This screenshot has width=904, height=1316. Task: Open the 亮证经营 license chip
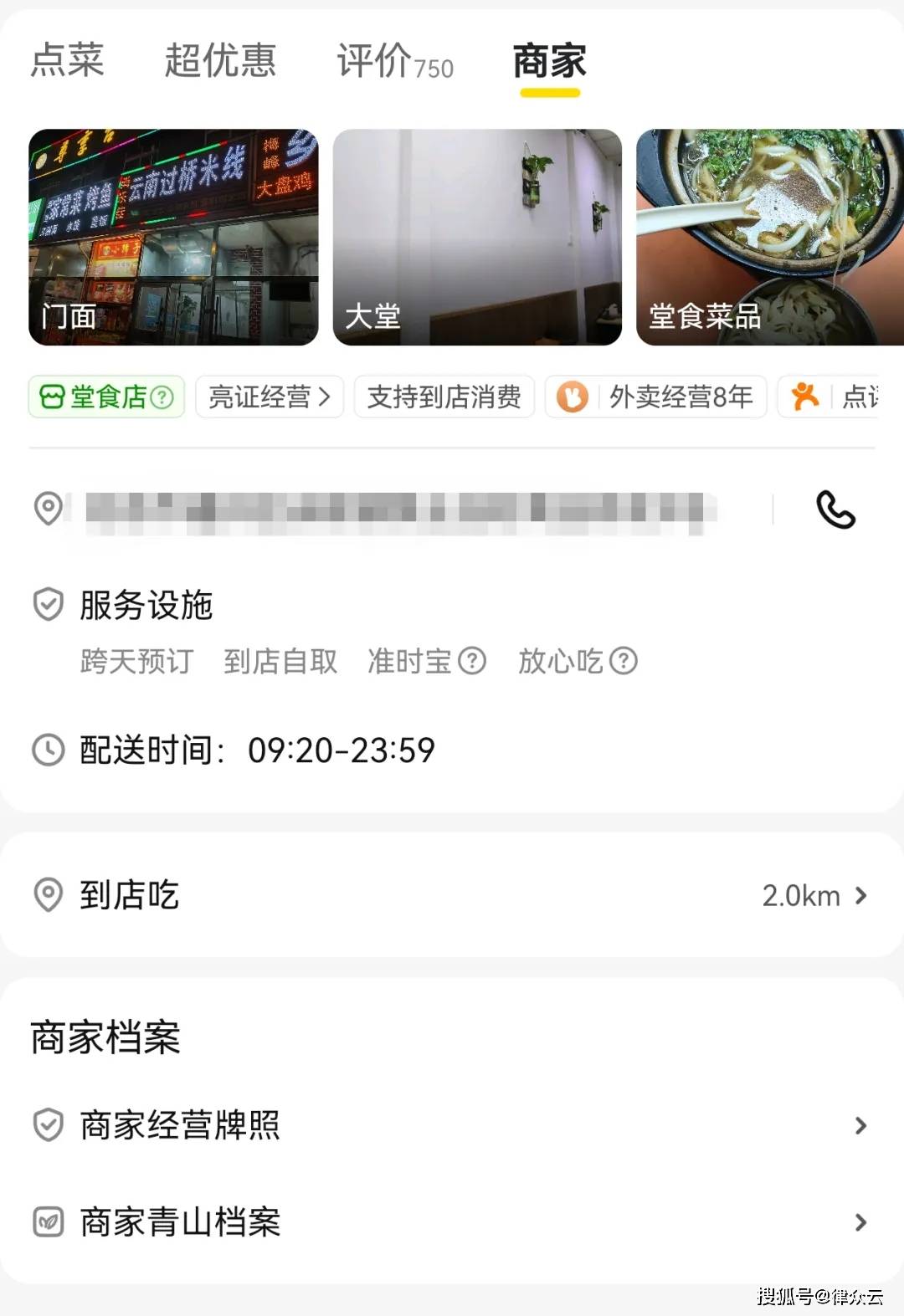coord(269,397)
